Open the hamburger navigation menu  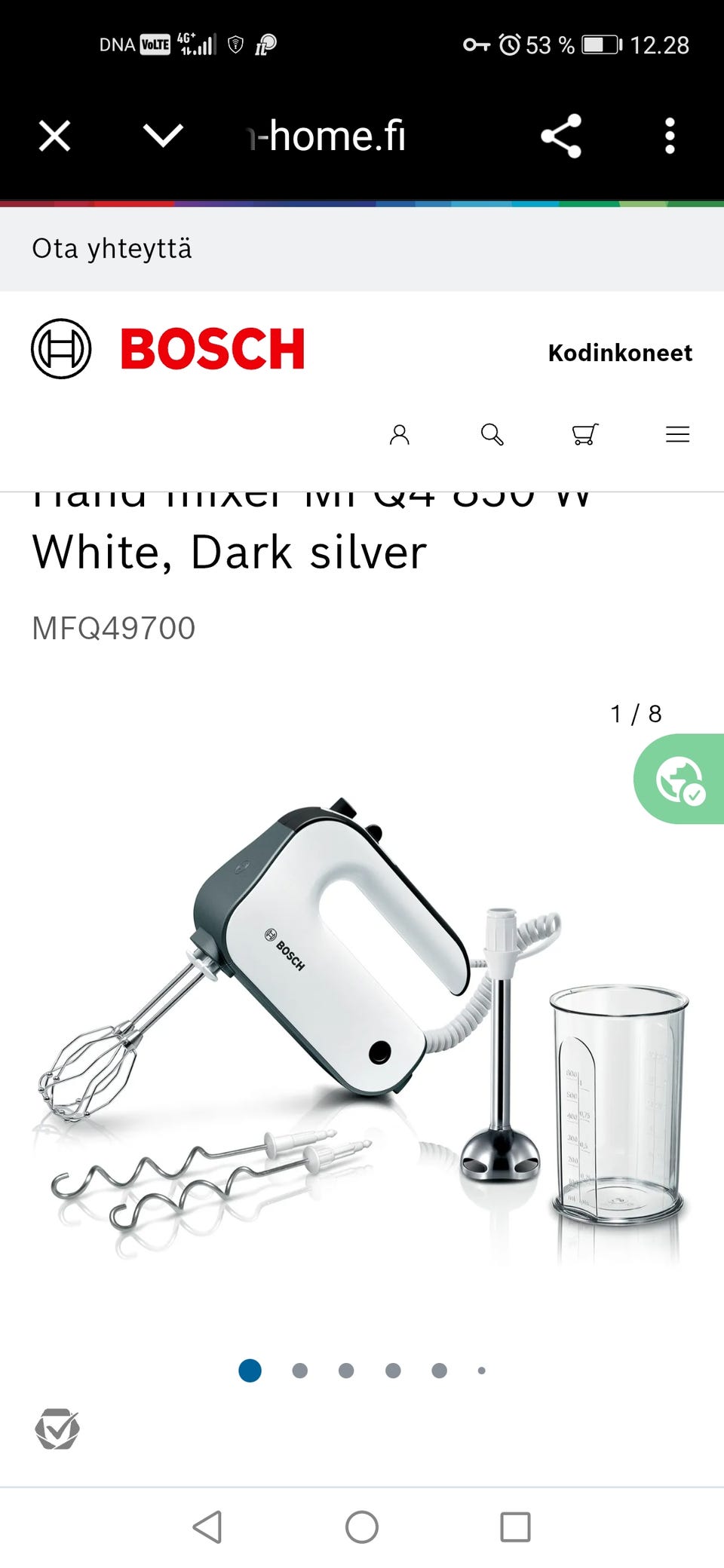(677, 434)
